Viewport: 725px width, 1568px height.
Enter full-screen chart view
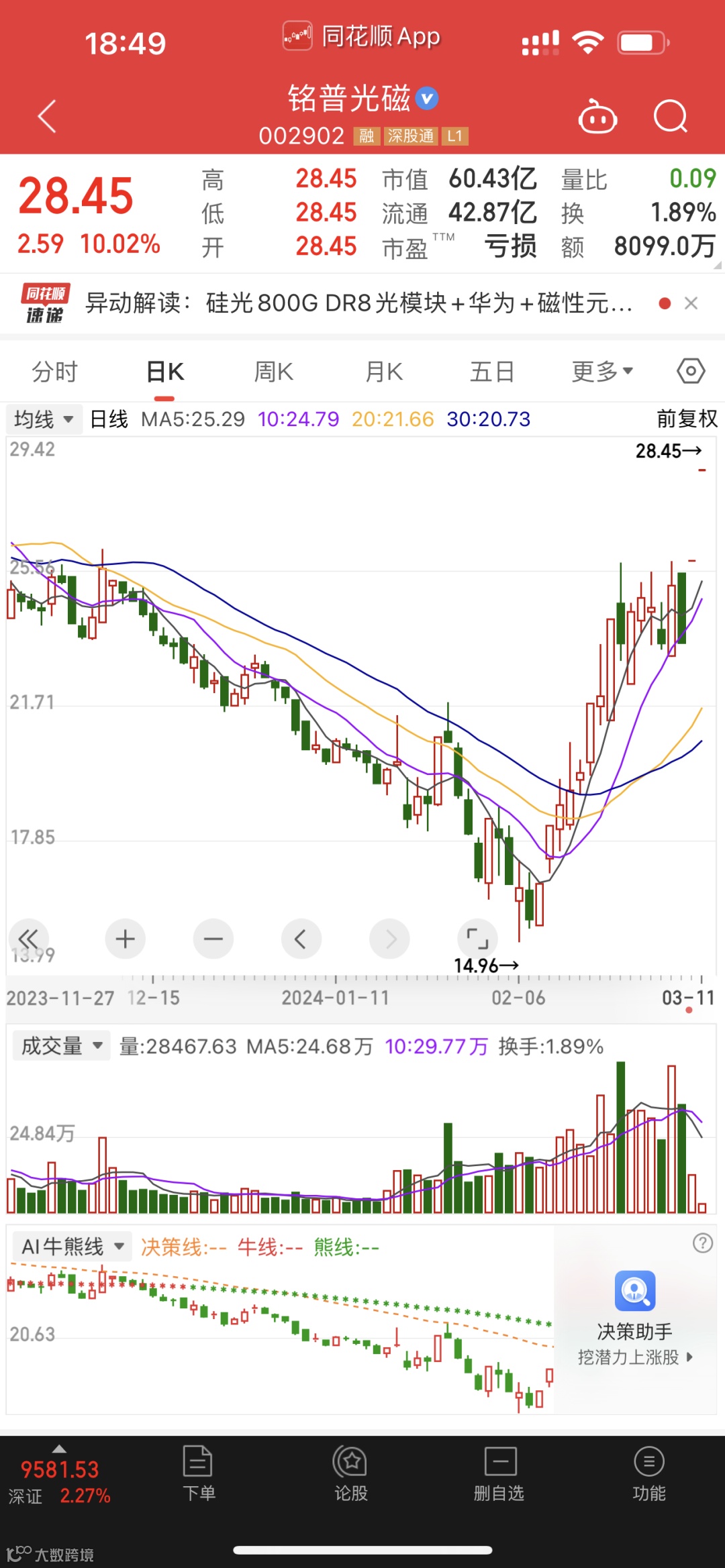point(477,939)
